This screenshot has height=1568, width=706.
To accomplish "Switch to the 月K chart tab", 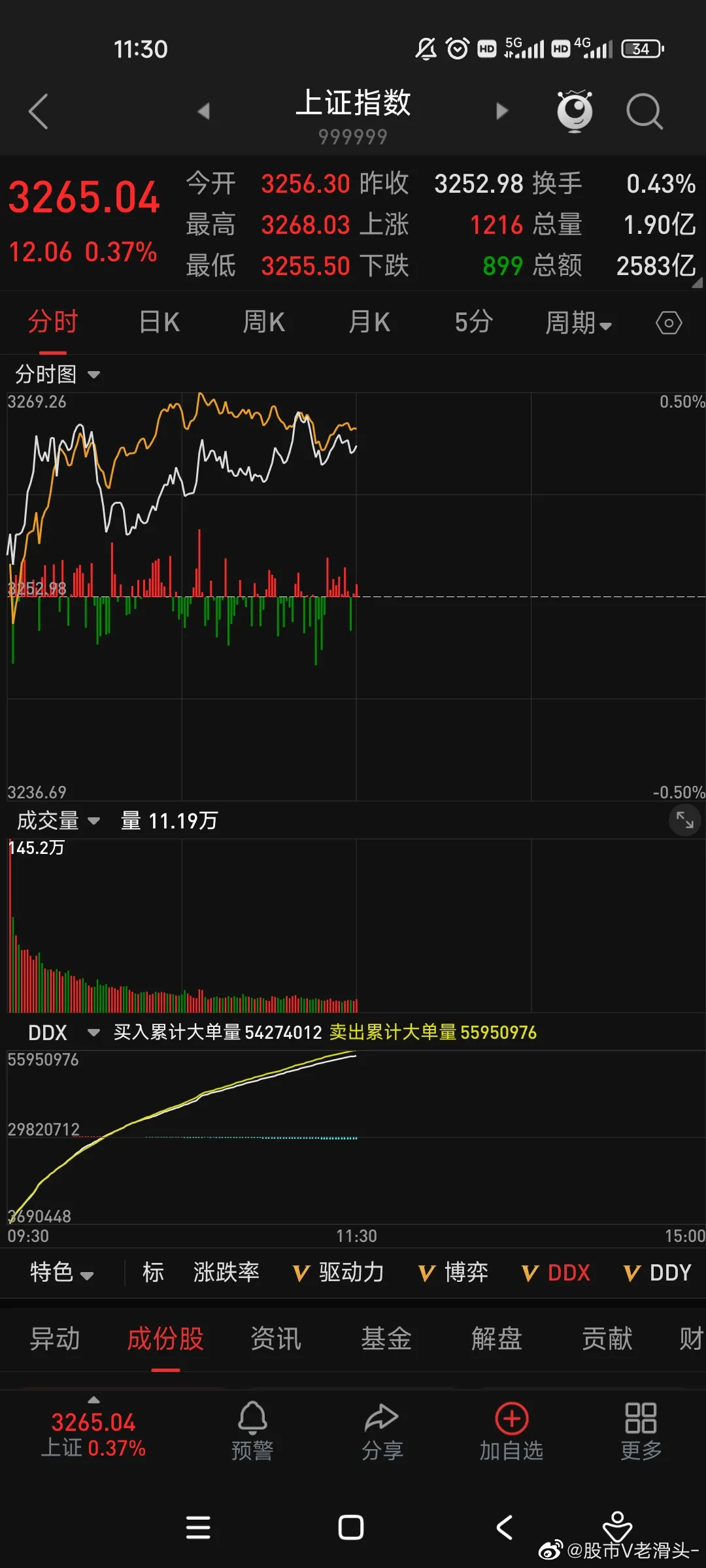I will click(369, 322).
